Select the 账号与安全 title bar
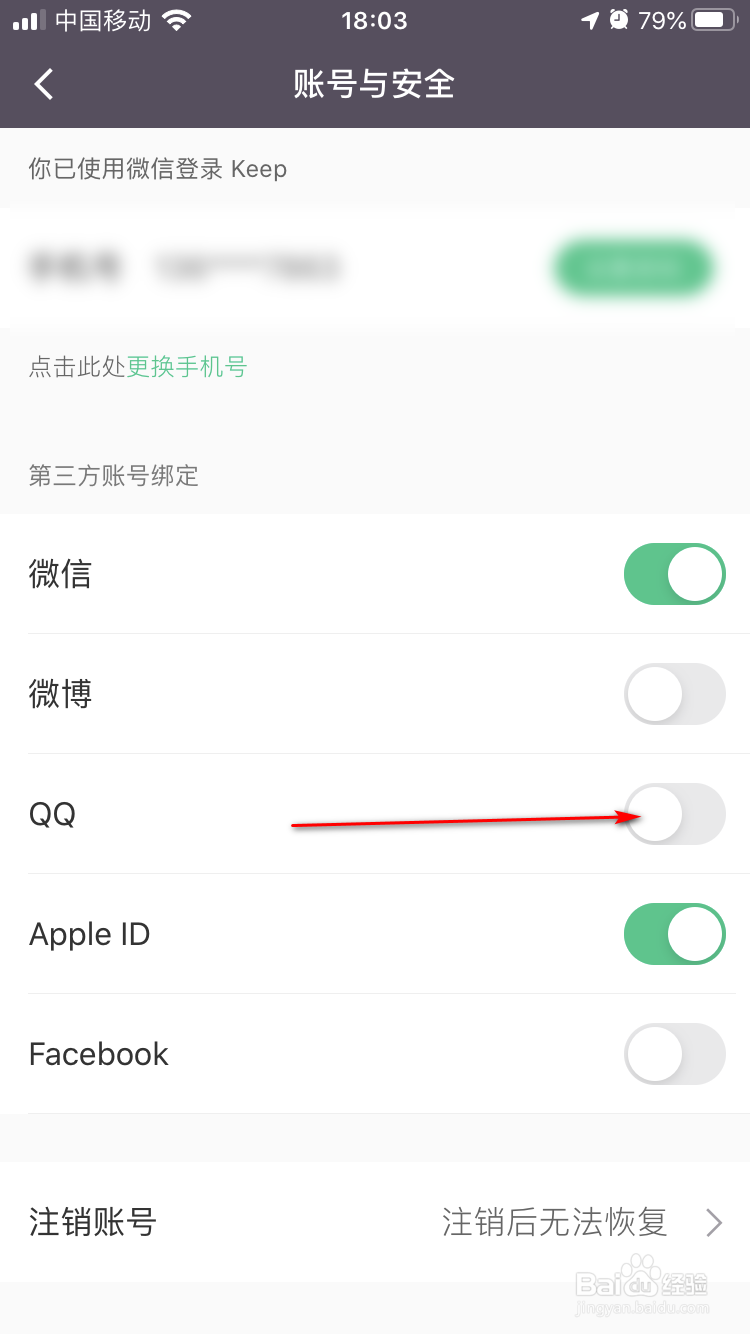The image size is (750, 1334). [x=374, y=84]
